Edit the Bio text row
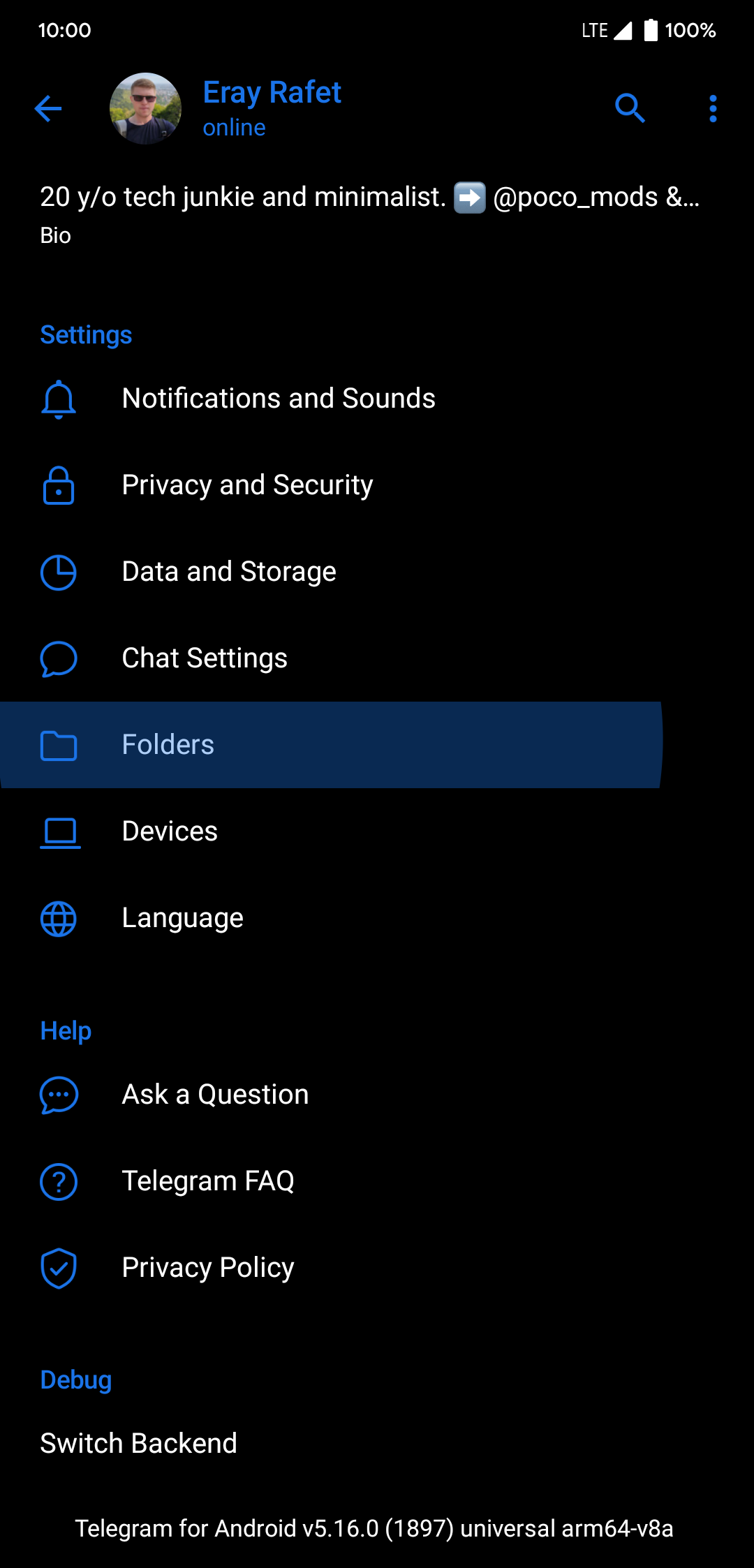Screen dimensions: 754x1568 click(370, 209)
